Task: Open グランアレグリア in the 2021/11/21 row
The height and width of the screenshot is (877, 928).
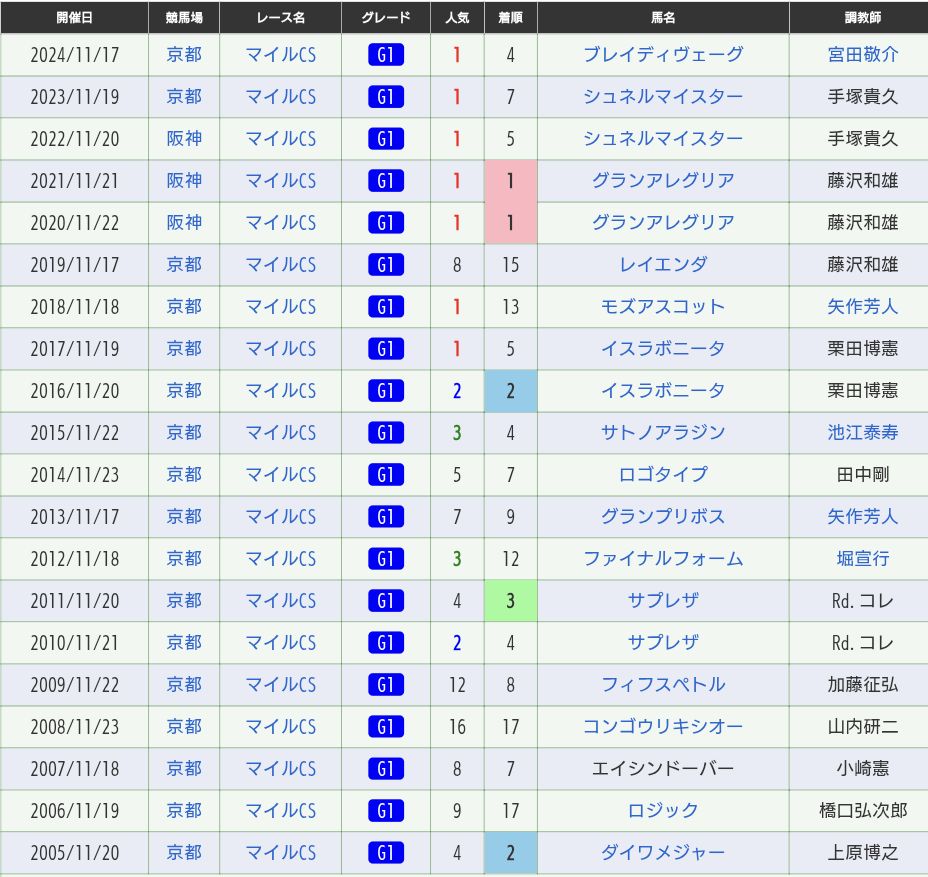Action: 663,181
